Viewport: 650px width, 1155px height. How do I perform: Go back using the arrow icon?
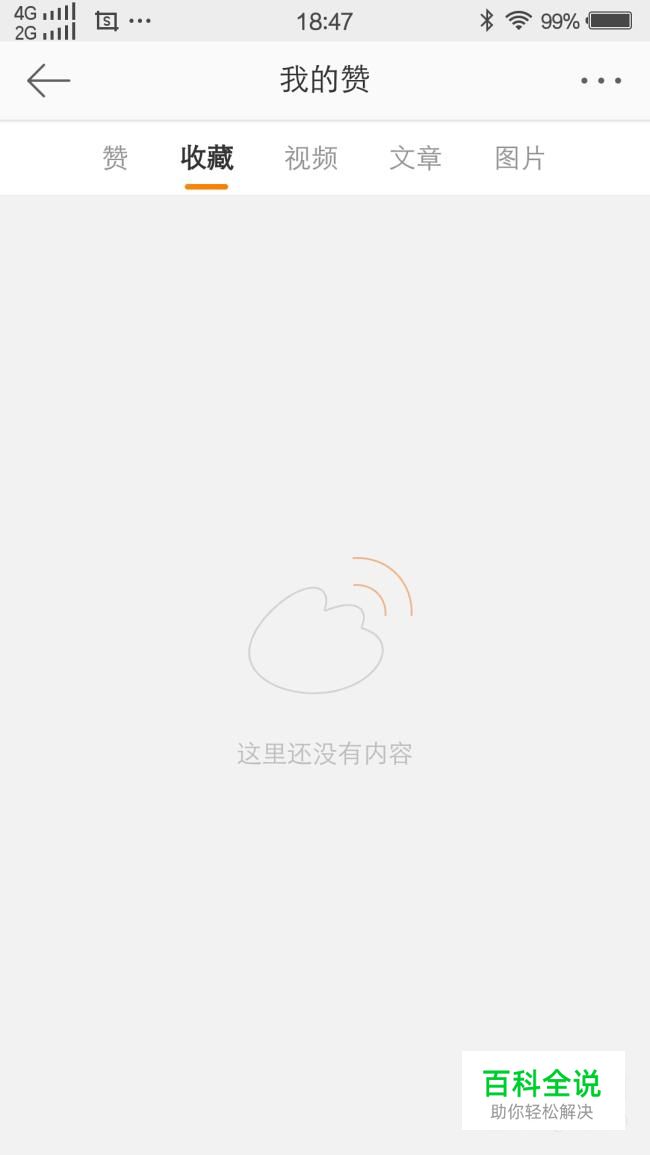pyautogui.click(x=48, y=80)
